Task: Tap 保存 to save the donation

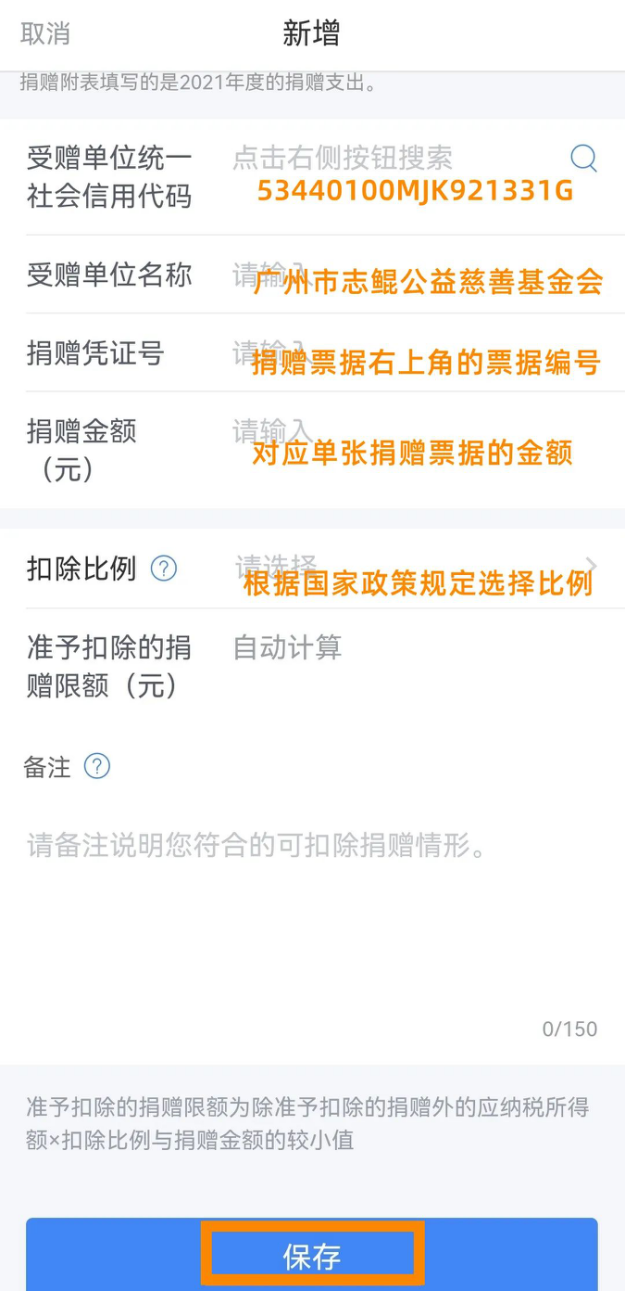Action: (x=312, y=1254)
